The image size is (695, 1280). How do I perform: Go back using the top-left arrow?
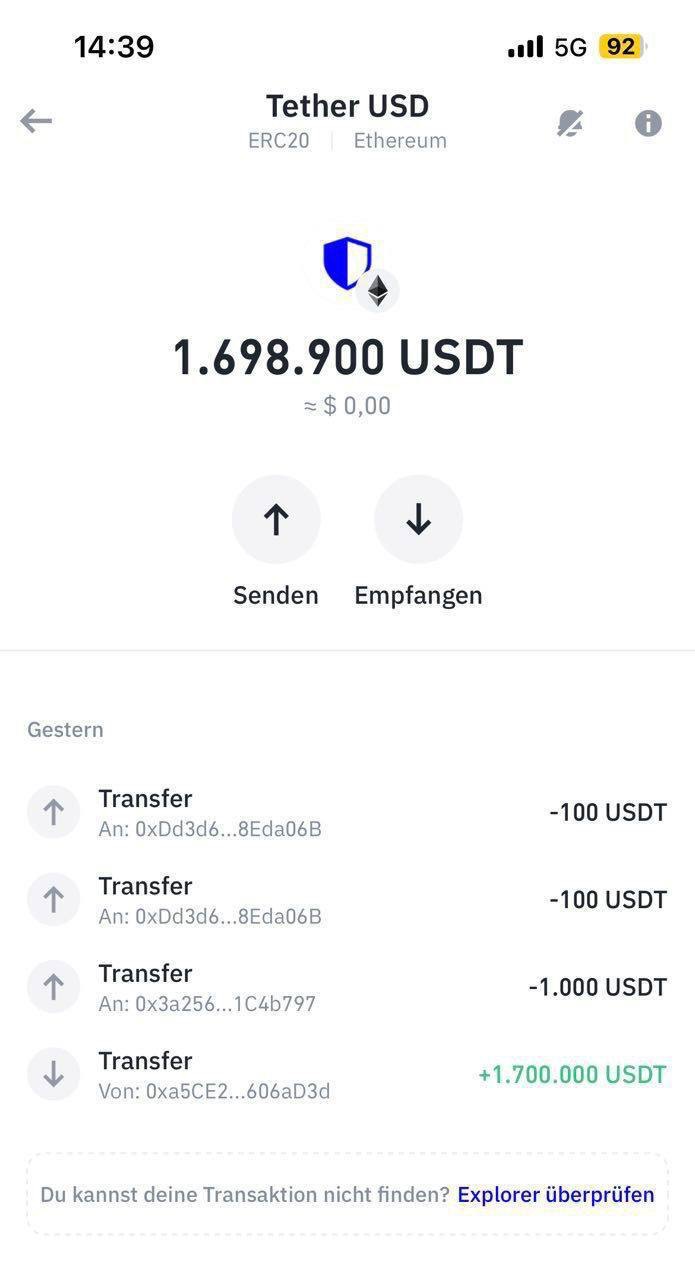(x=36, y=122)
